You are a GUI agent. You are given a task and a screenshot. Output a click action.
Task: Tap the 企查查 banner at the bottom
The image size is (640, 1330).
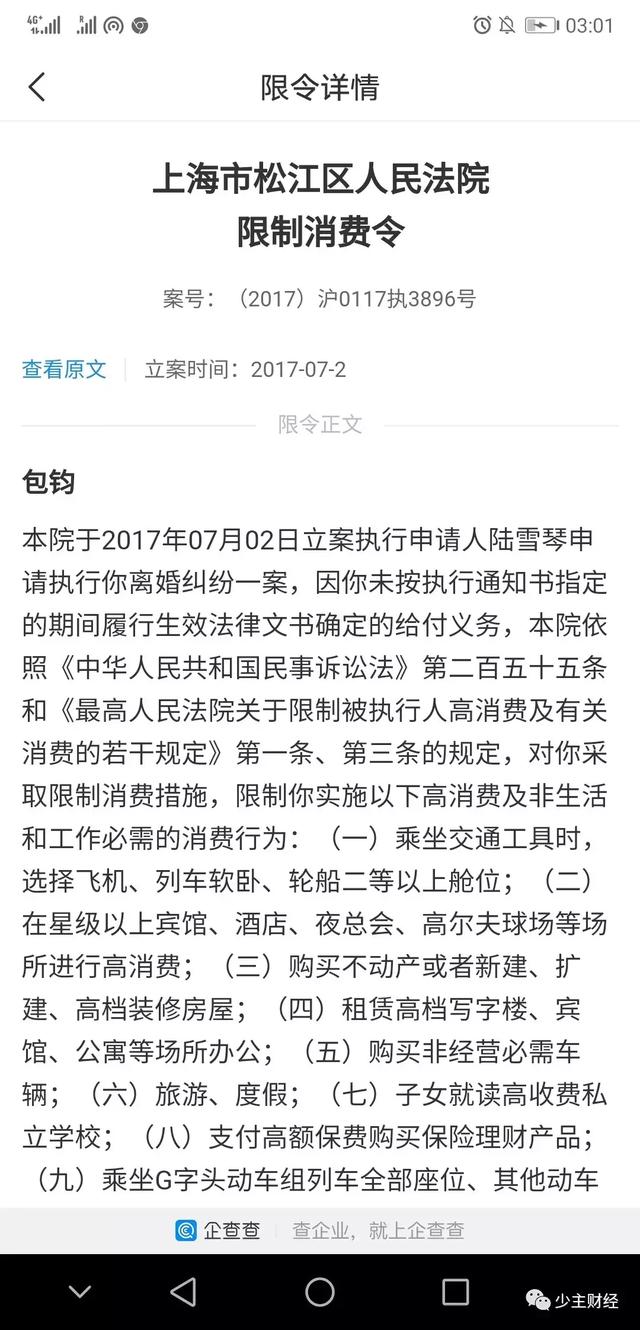tap(320, 1230)
